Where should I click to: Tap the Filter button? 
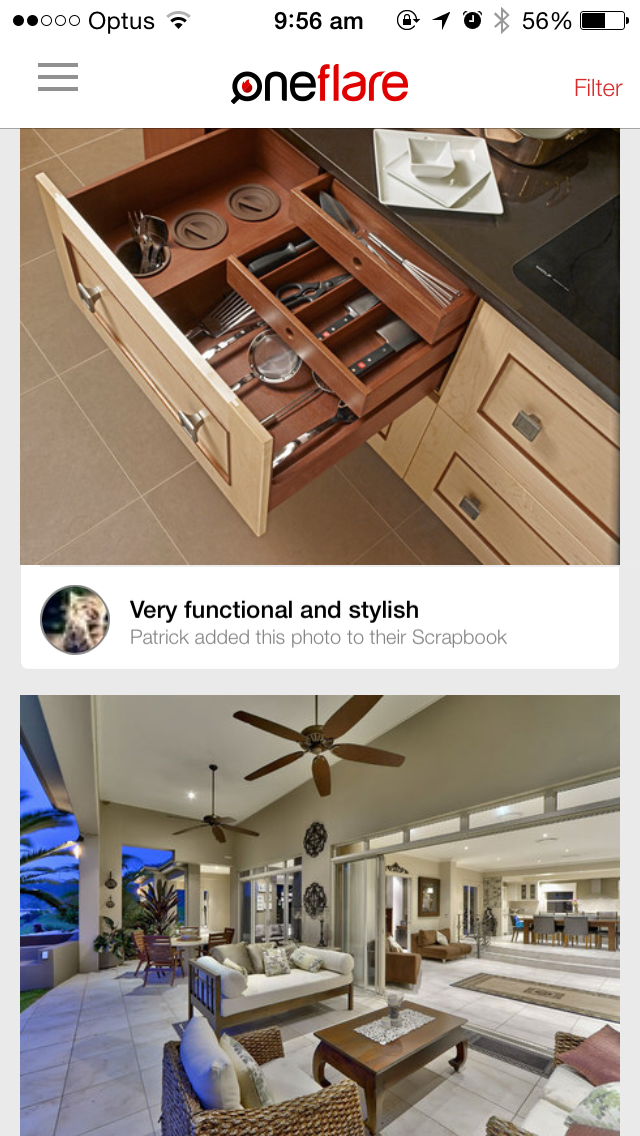597,88
